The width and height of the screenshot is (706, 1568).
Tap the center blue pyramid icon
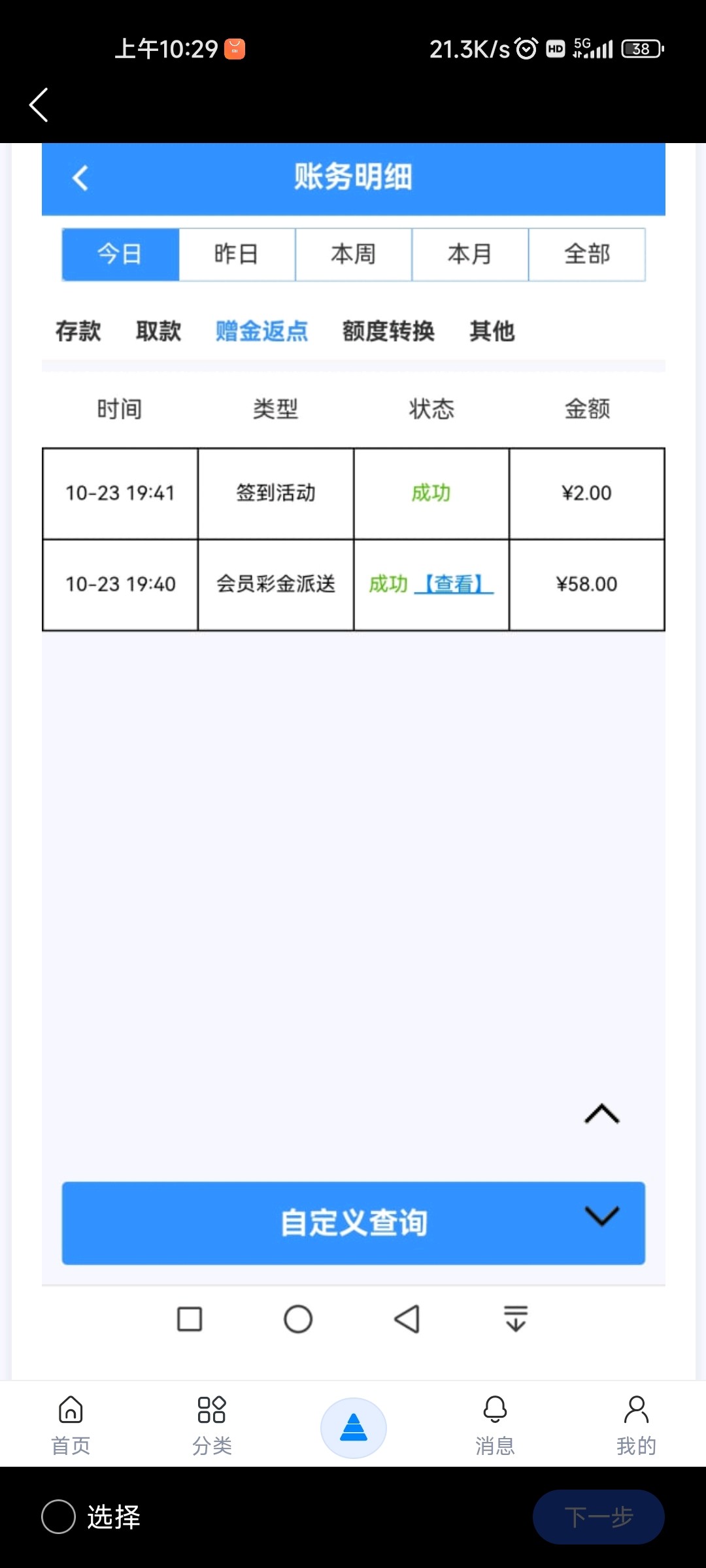pos(353,1428)
